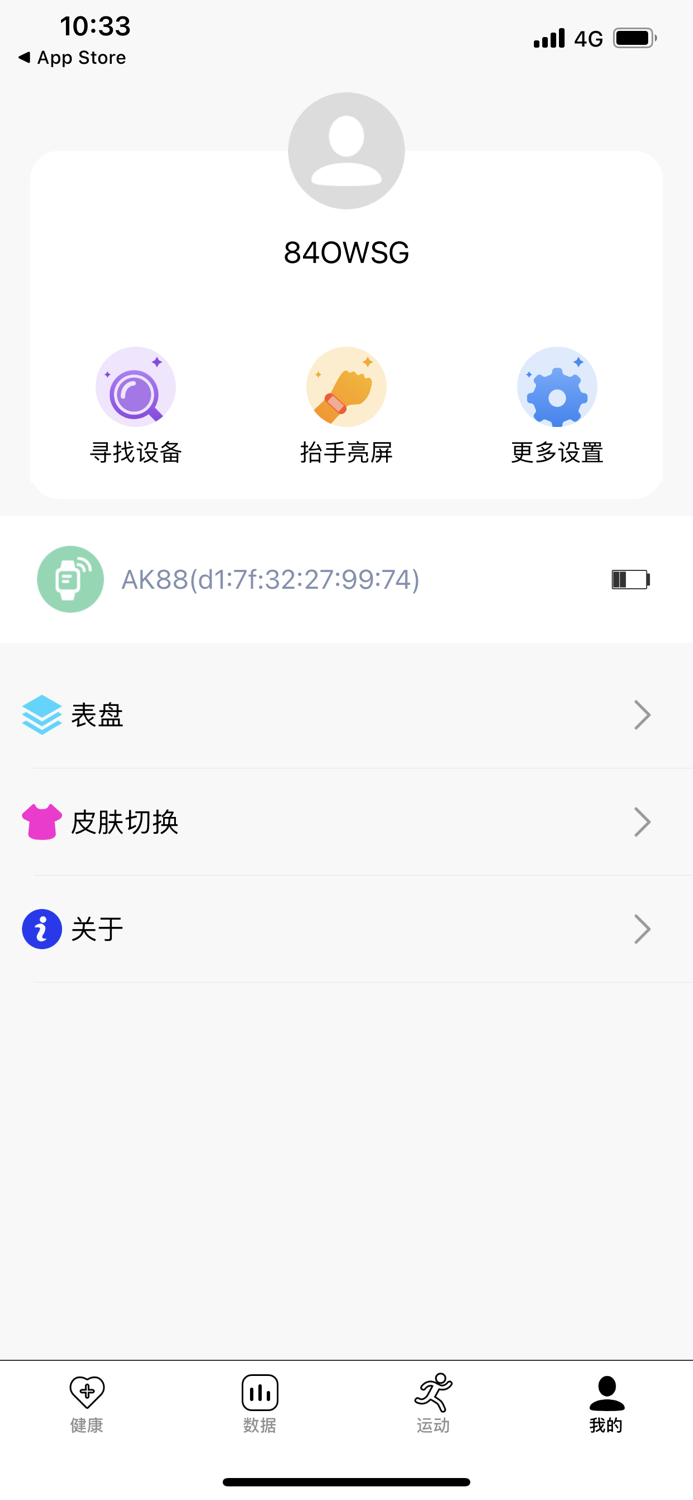Open the 关于 about page
693x1500 pixels.
(346, 929)
